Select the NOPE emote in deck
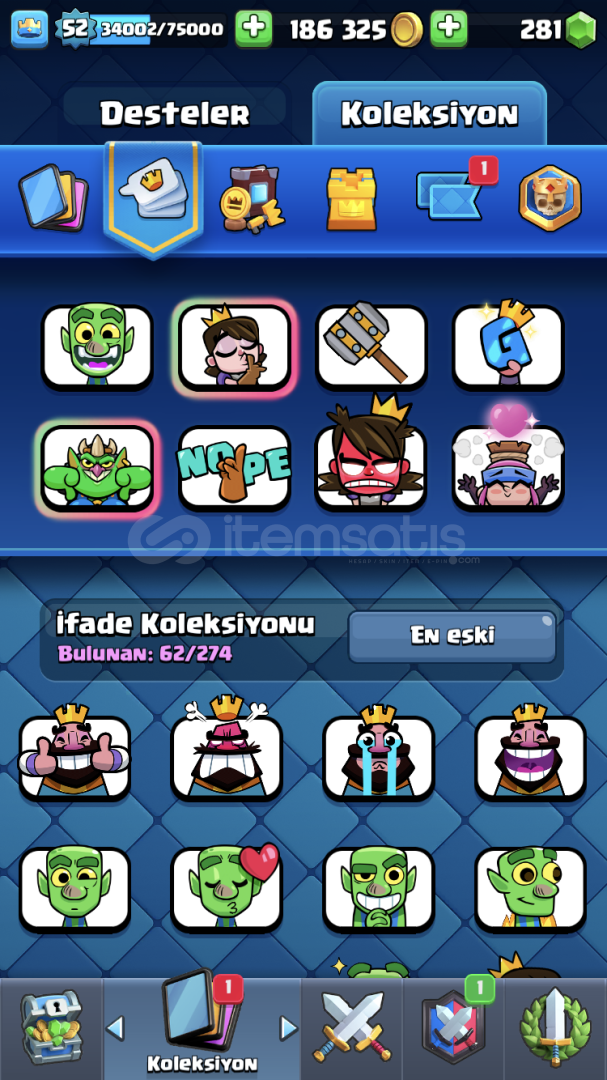Screen dimensions: 607x1080 [x=234, y=468]
